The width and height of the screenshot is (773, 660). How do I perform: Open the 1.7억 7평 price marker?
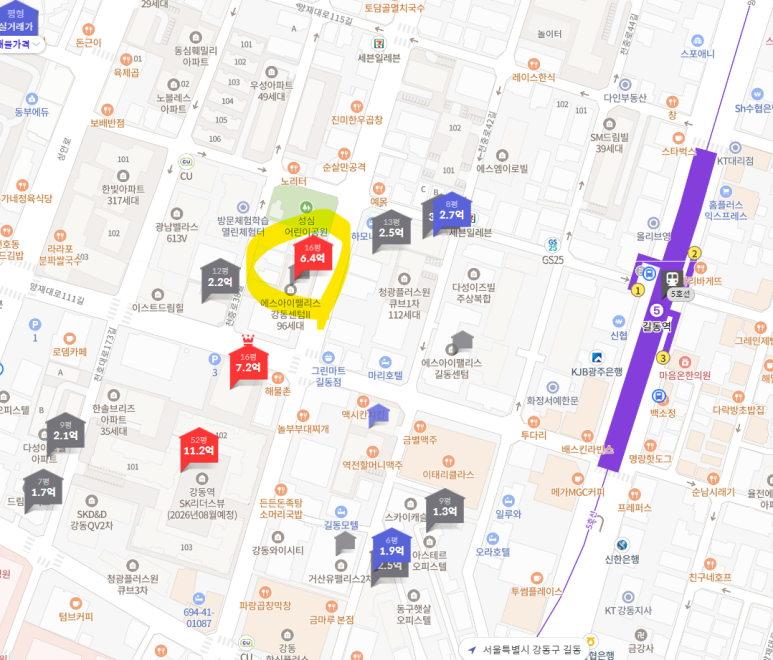point(42,490)
